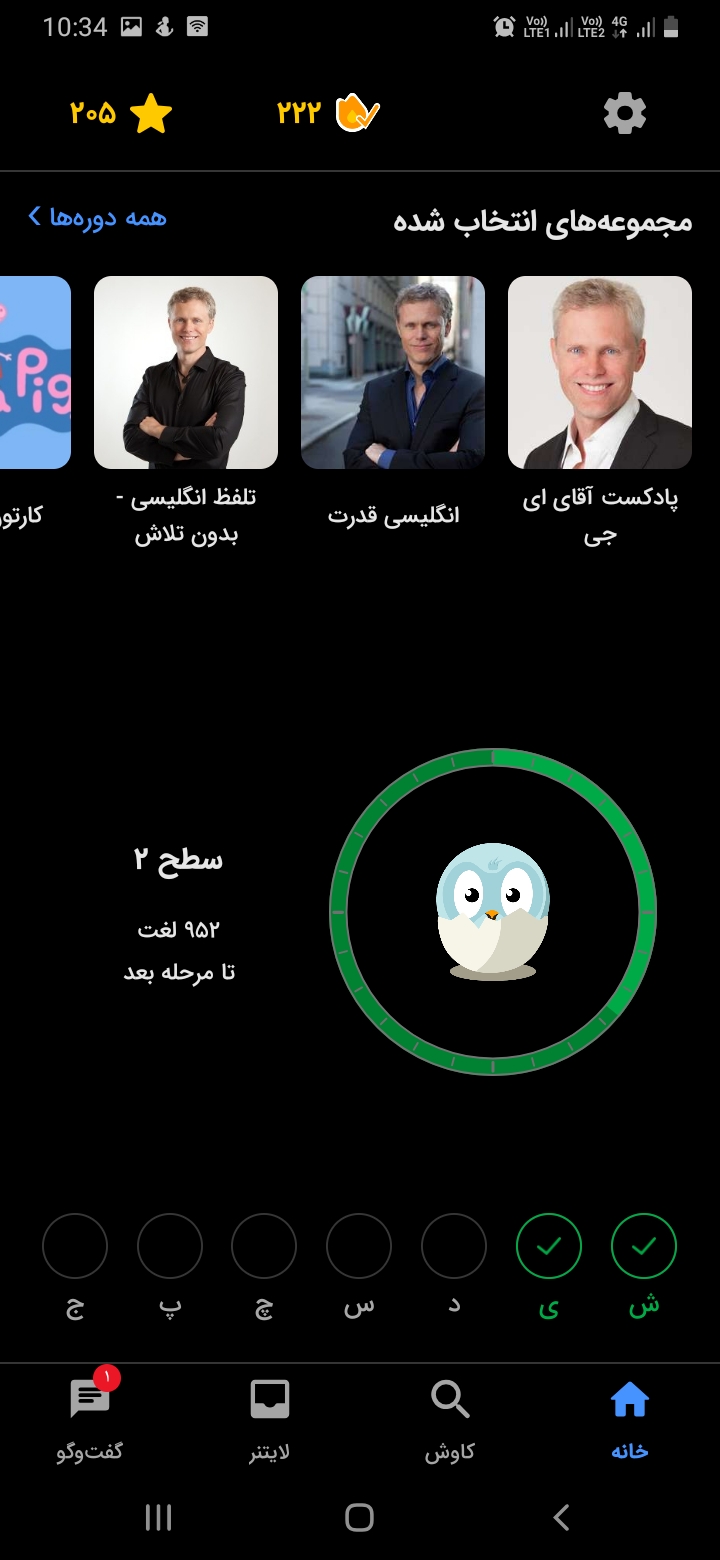This screenshot has height=1560, width=720.
Task: Open recent apps from the navigation bar
Action: [159, 1517]
